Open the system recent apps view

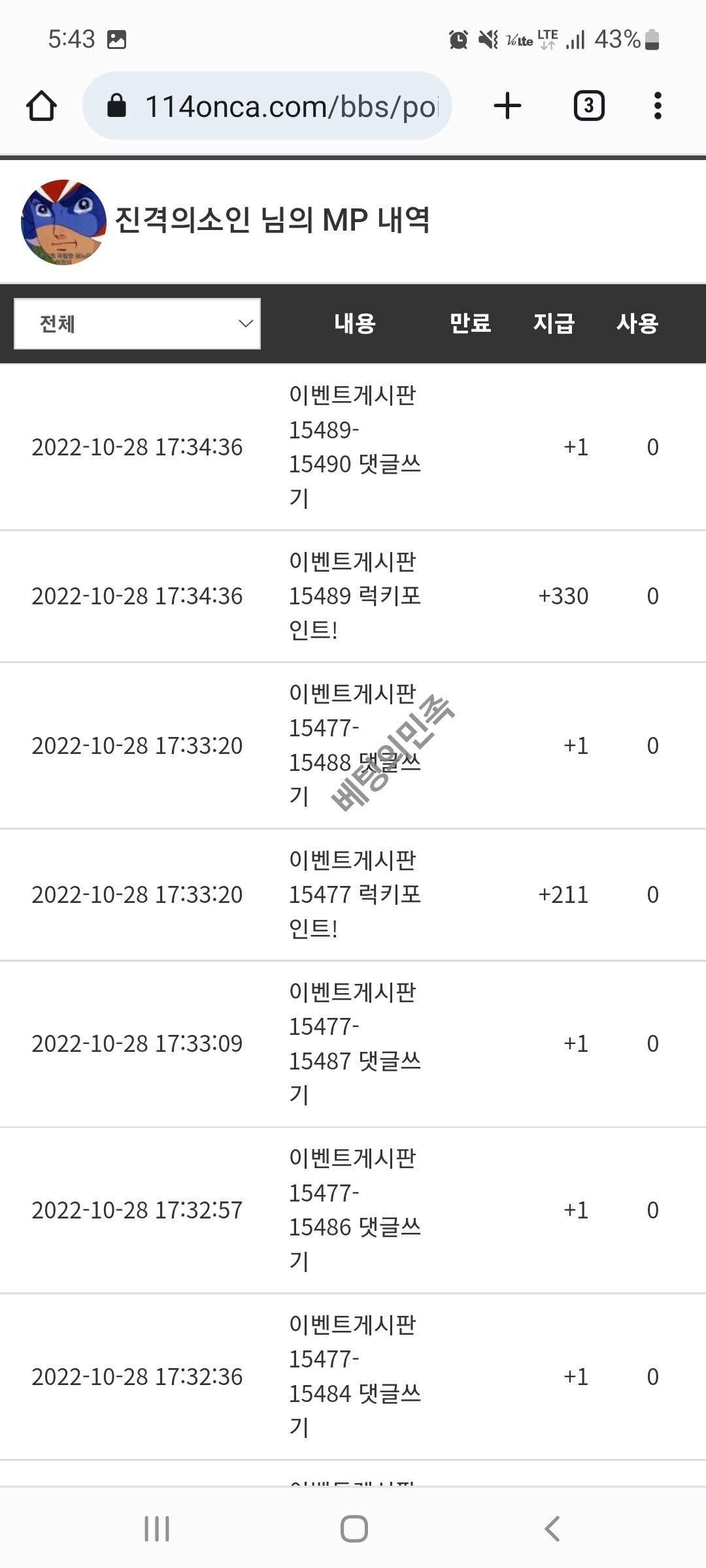click(157, 1529)
